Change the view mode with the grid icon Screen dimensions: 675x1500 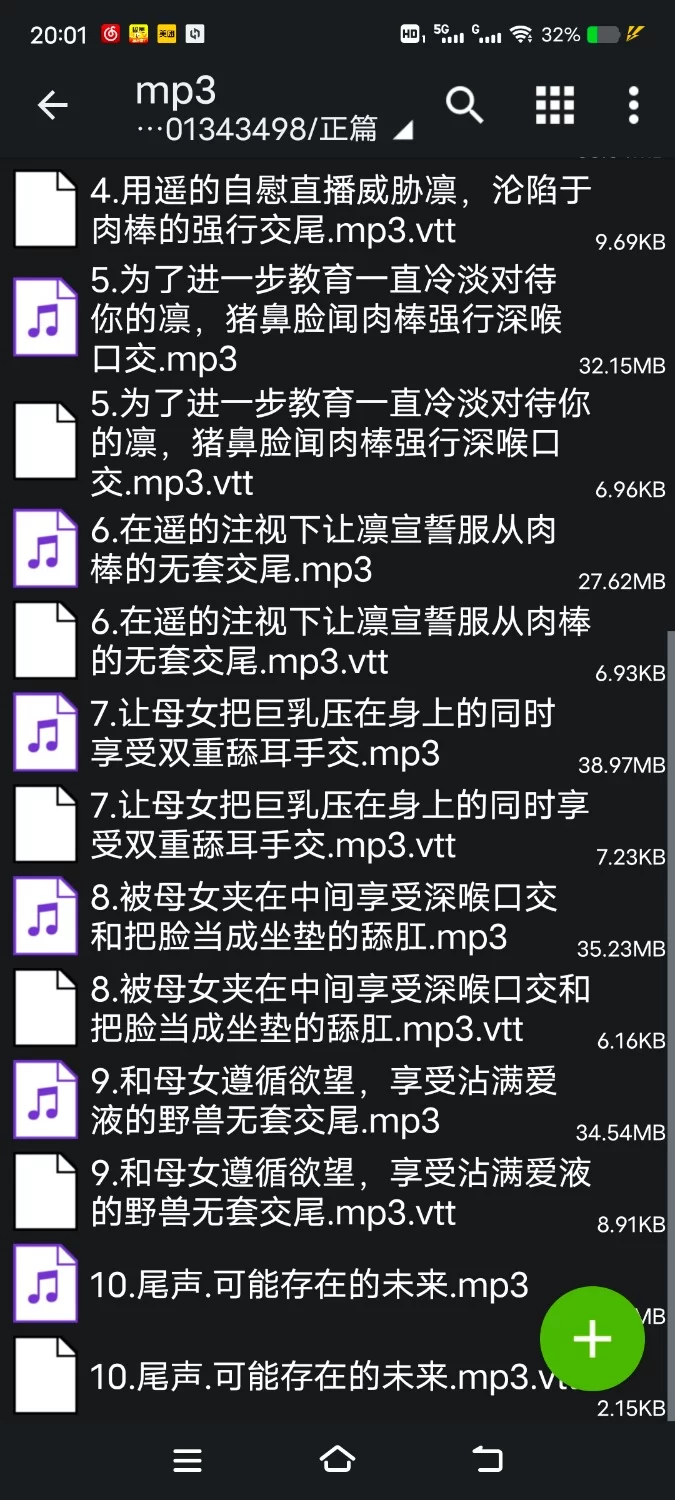[x=554, y=104]
